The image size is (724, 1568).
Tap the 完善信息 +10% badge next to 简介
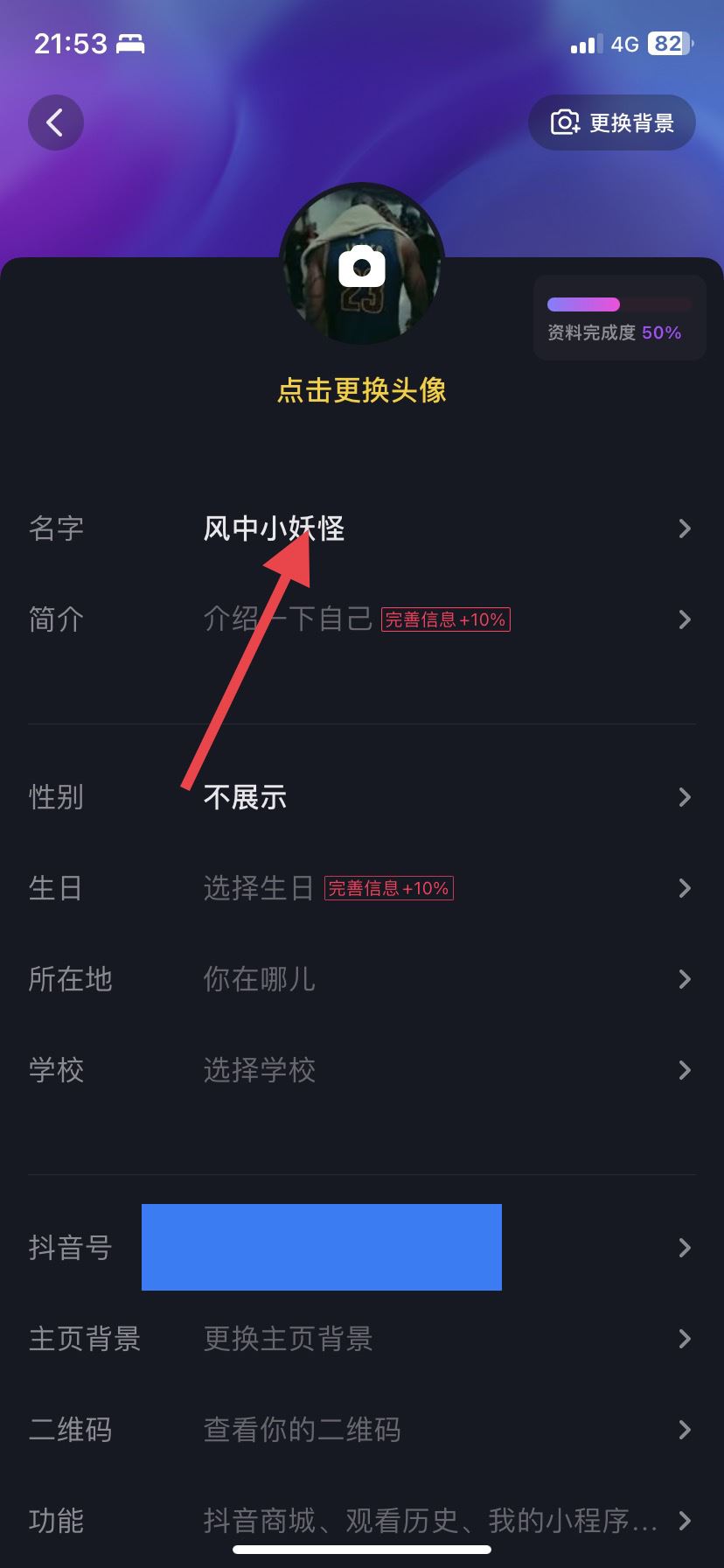pos(446,619)
